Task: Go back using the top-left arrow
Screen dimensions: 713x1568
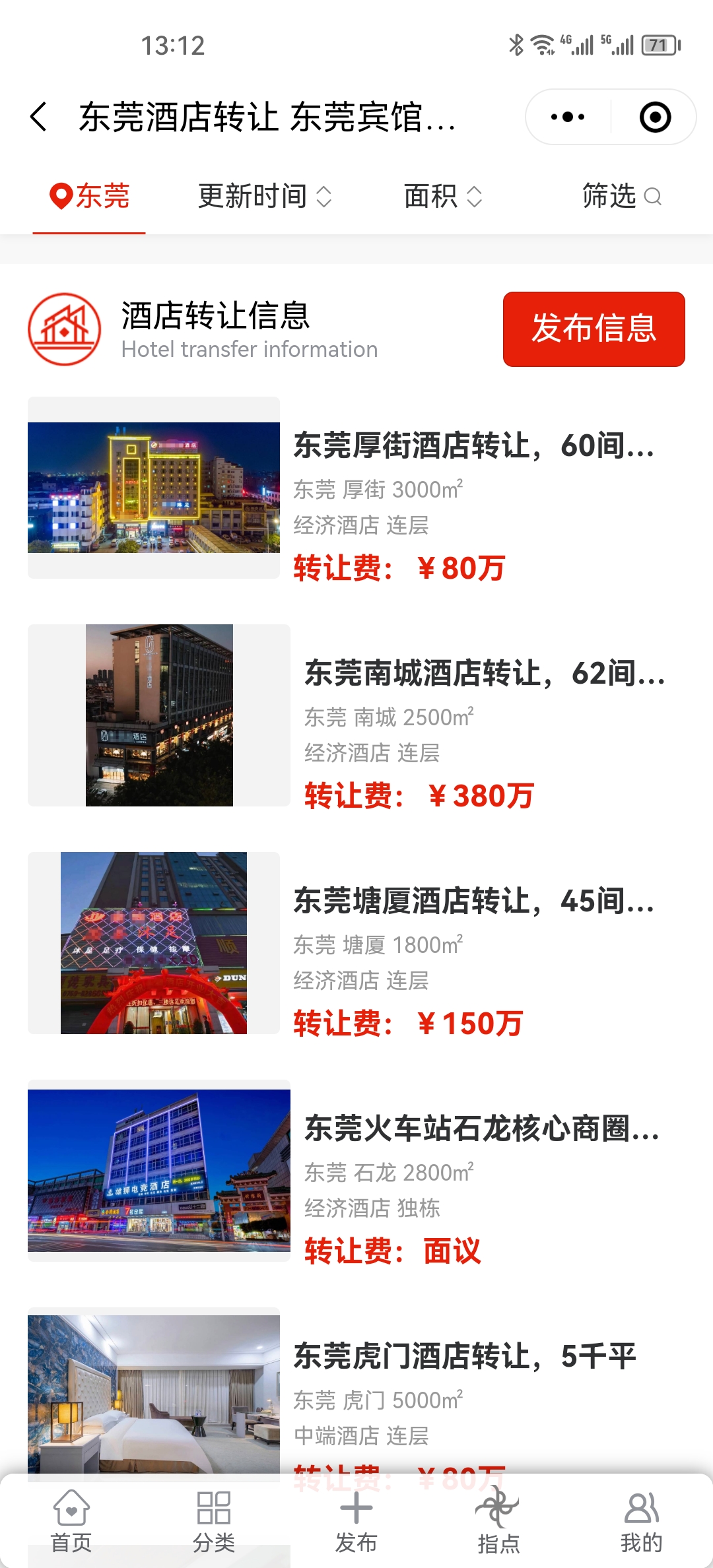Action: [x=40, y=117]
